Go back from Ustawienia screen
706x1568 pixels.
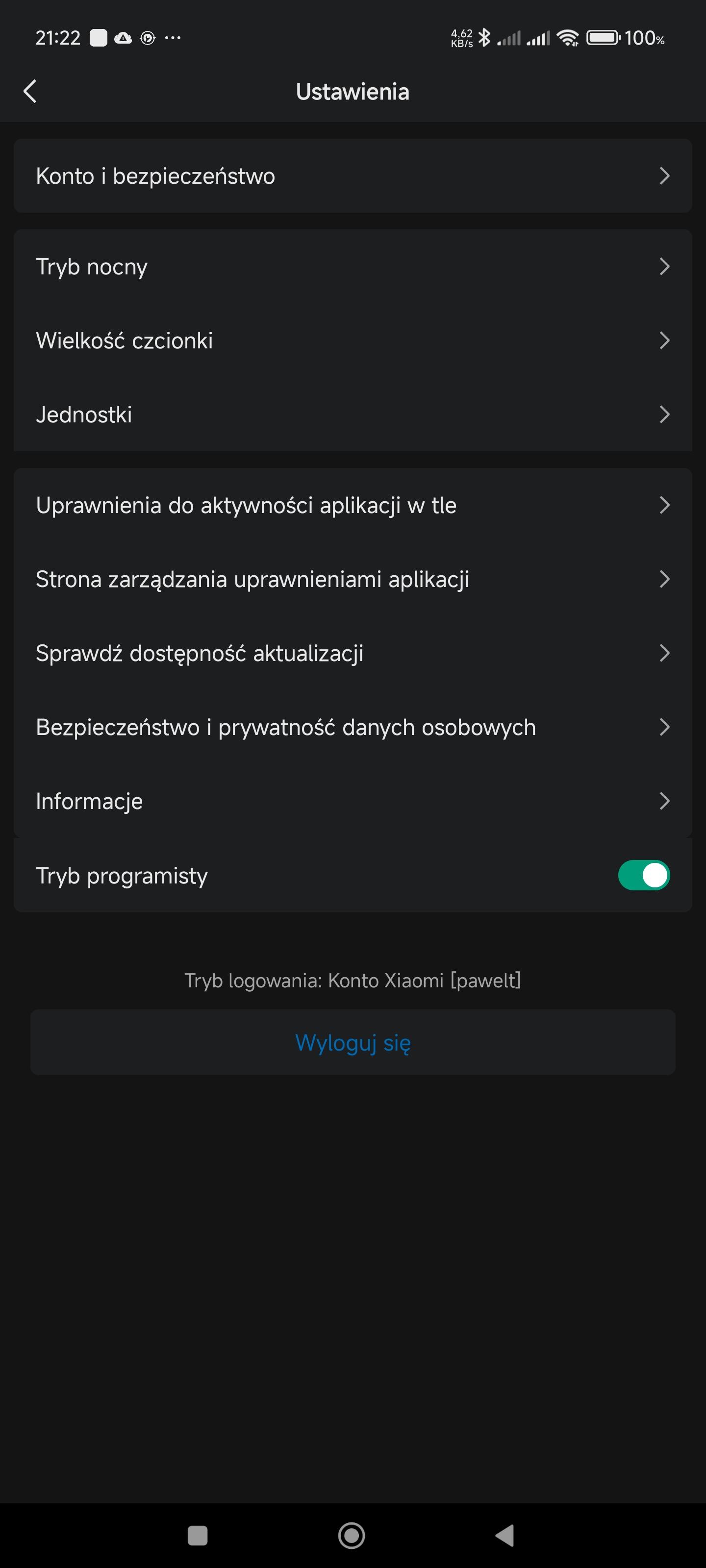[x=30, y=91]
